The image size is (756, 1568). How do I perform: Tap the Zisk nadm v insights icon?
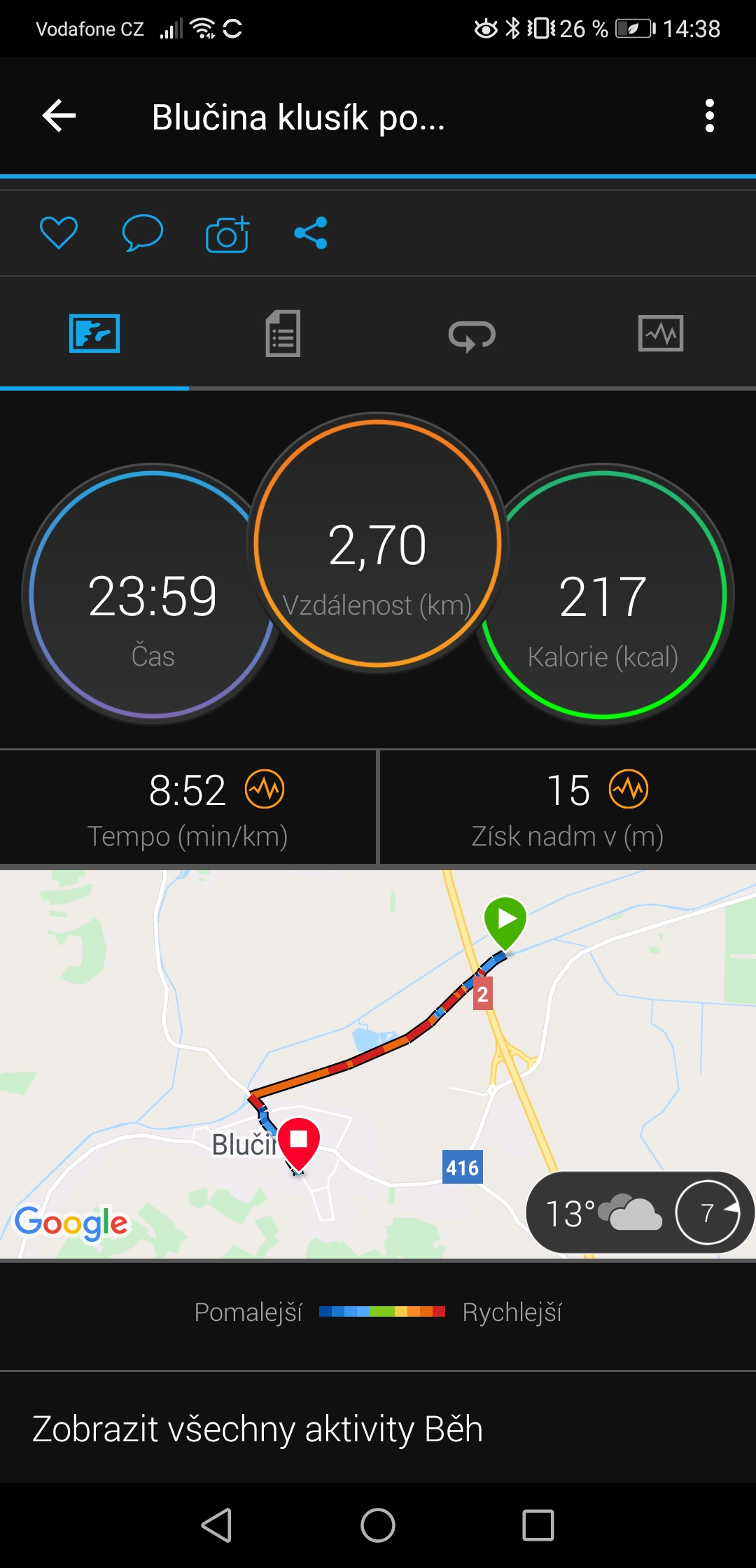[x=629, y=790]
